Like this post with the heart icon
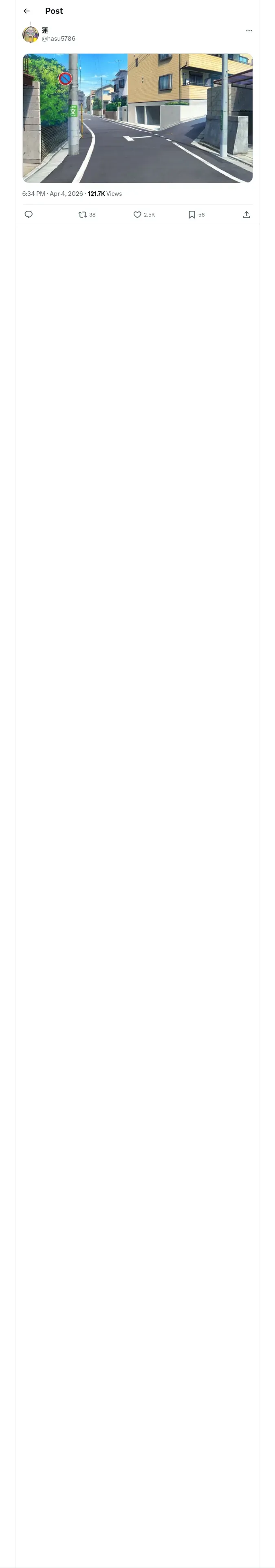 (144, 214)
